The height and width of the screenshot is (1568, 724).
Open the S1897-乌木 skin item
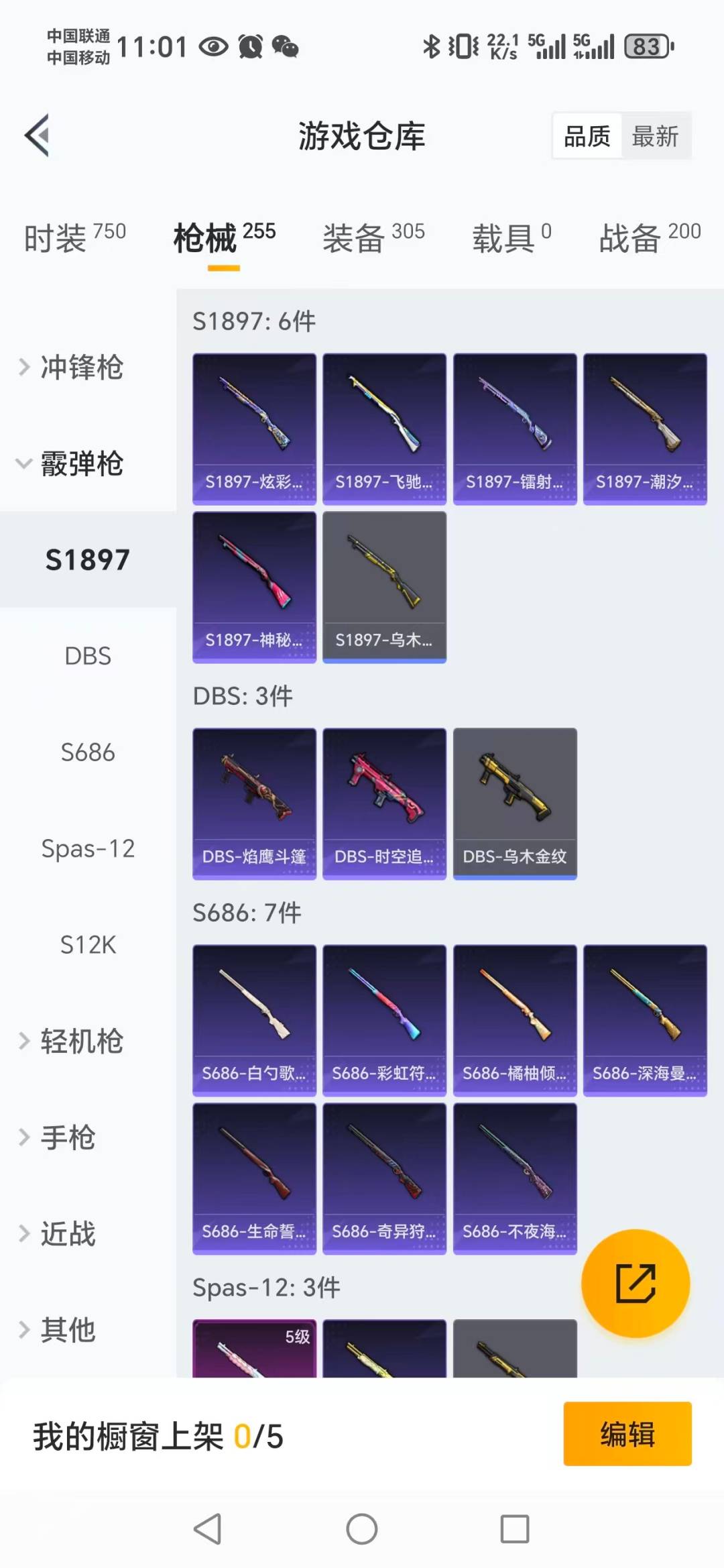click(x=384, y=587)
